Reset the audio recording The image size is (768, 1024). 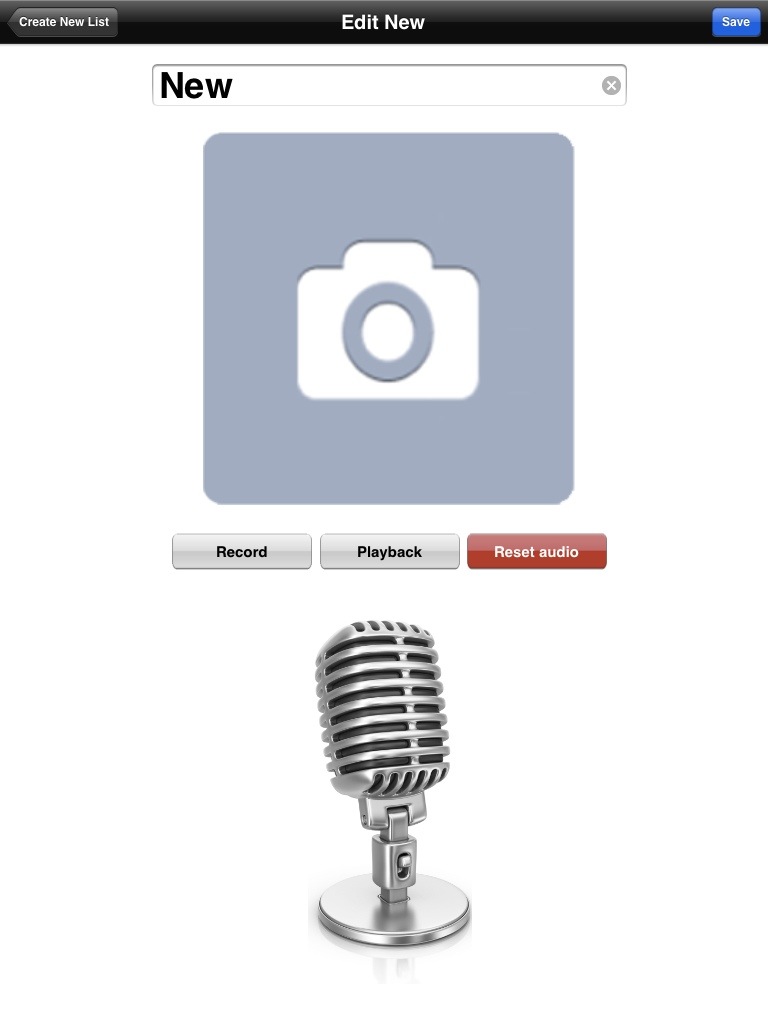[x=536, y=552]
